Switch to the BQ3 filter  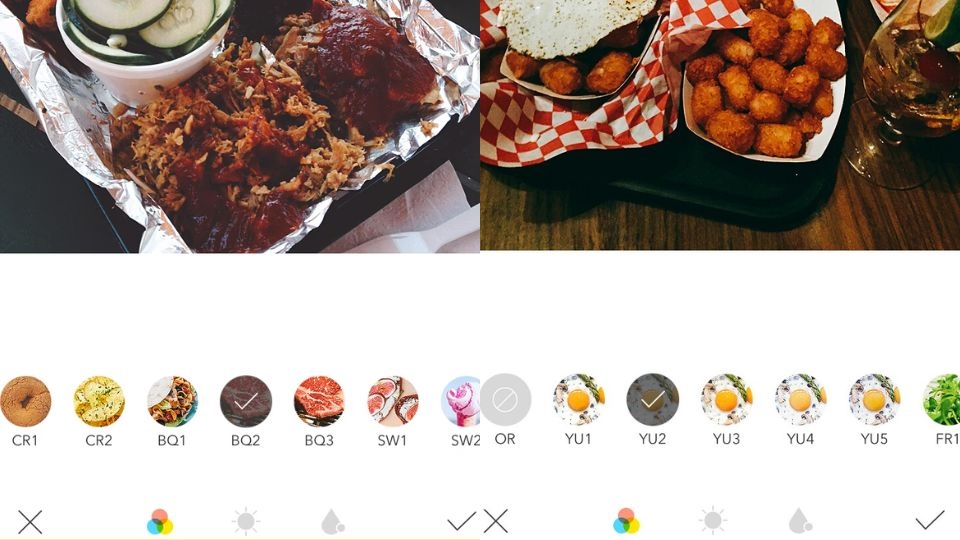point(319,402)
